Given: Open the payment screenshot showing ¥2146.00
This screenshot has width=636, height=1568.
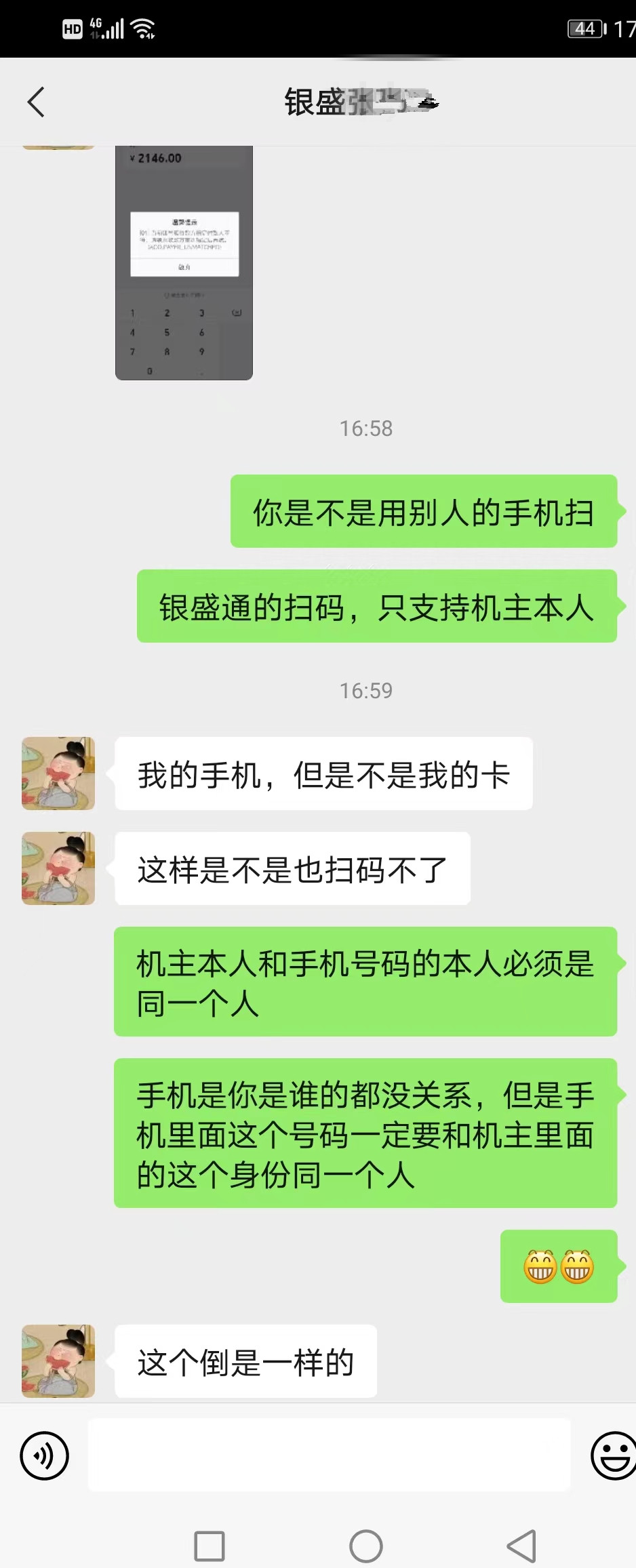Looking at the screenshot, I should (184, 263).
